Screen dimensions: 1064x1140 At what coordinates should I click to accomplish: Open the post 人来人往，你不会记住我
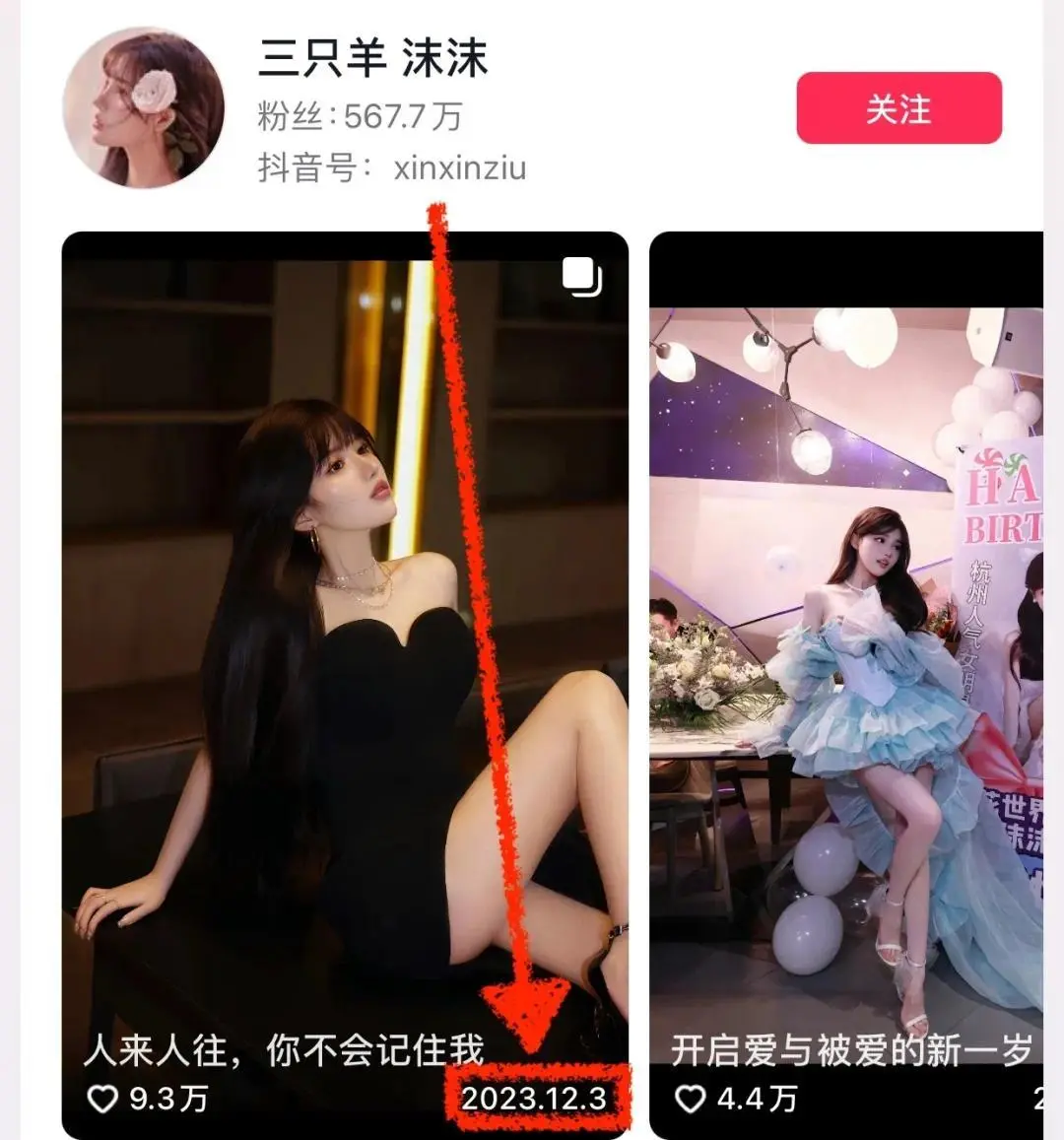(344, 640)
